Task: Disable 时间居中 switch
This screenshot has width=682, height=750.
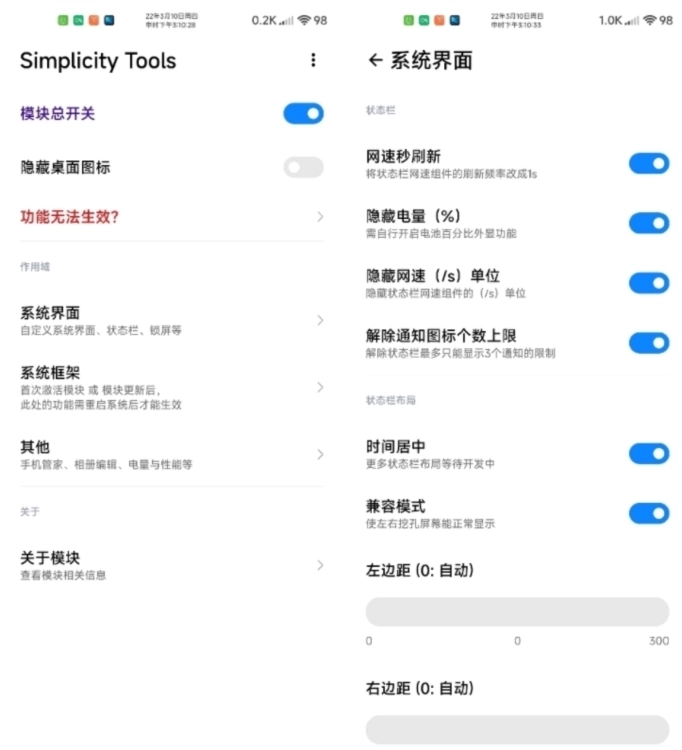Action: click(x=648, y=454)
